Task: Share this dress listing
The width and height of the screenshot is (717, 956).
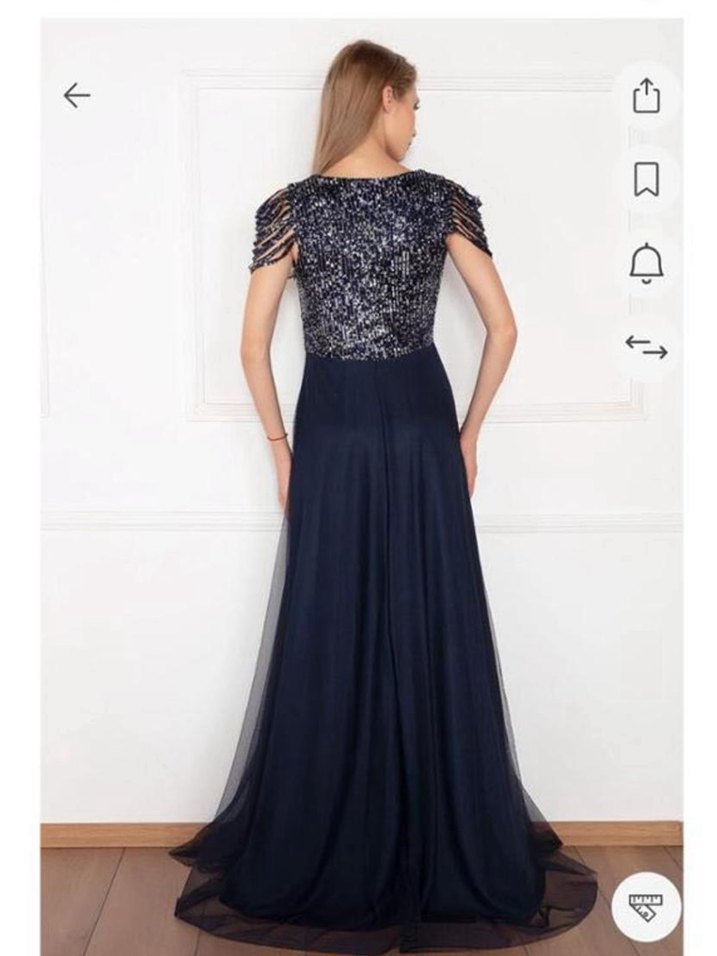Action: click(x=646, y=96)
